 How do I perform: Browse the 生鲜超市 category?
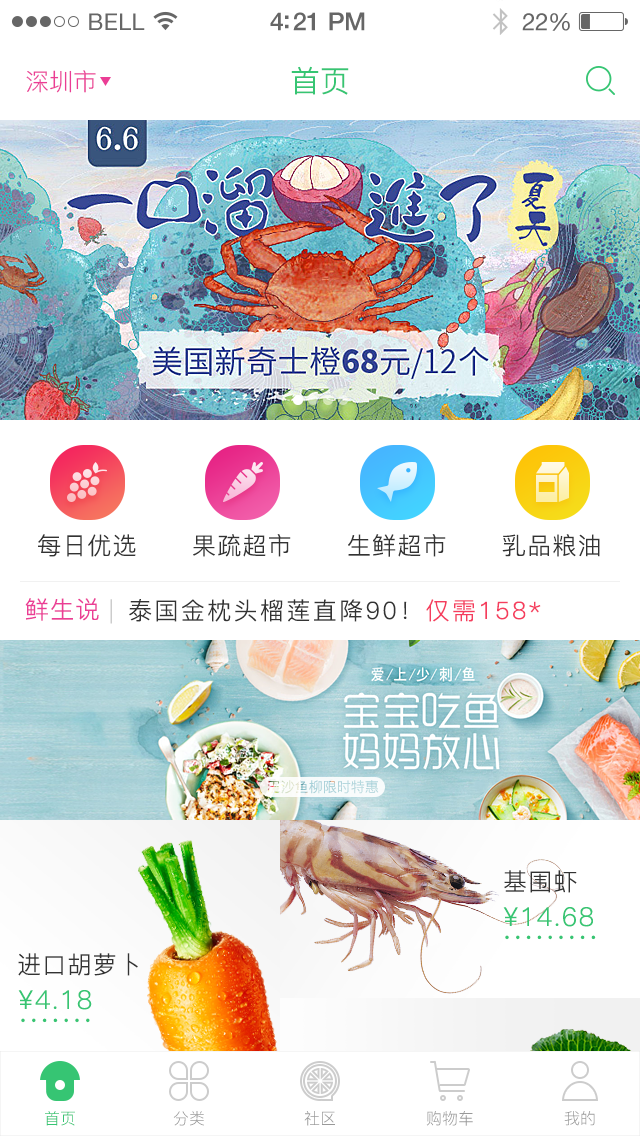pyautogui.click(x=397, y=500)
